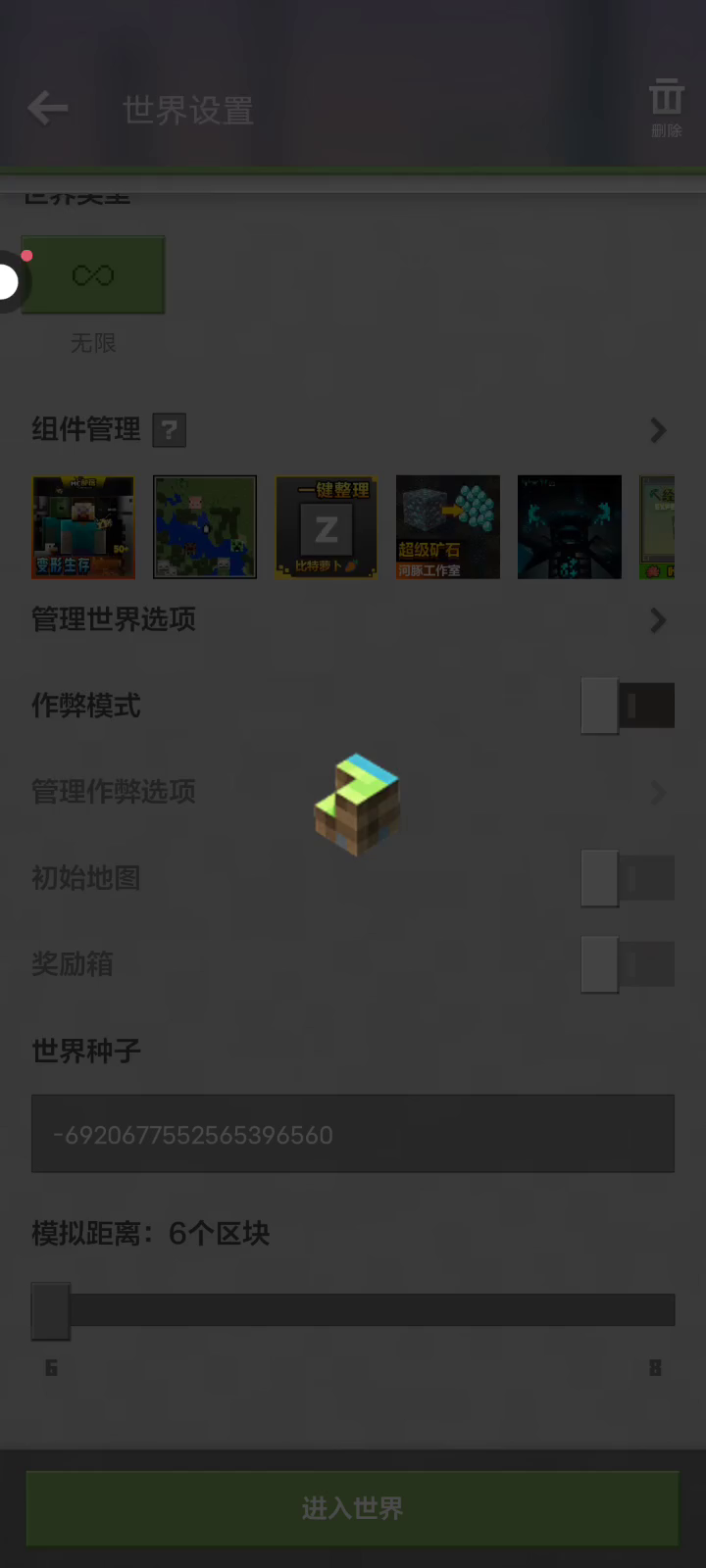Toggle the 初始地图 switch
This screenshot has width=706, height=1568.
pos(628,878)
